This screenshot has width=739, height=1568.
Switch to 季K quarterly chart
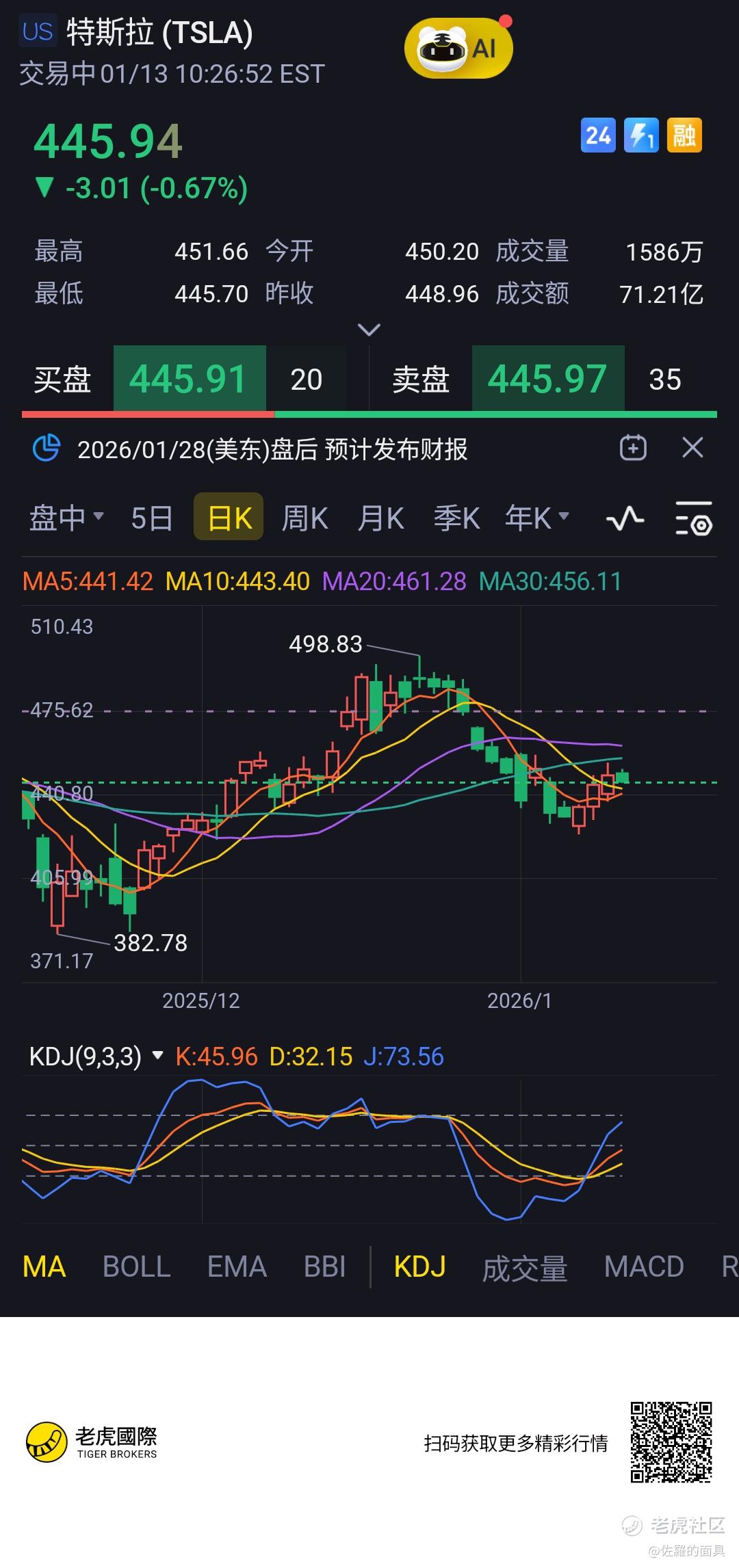[456, 518]
